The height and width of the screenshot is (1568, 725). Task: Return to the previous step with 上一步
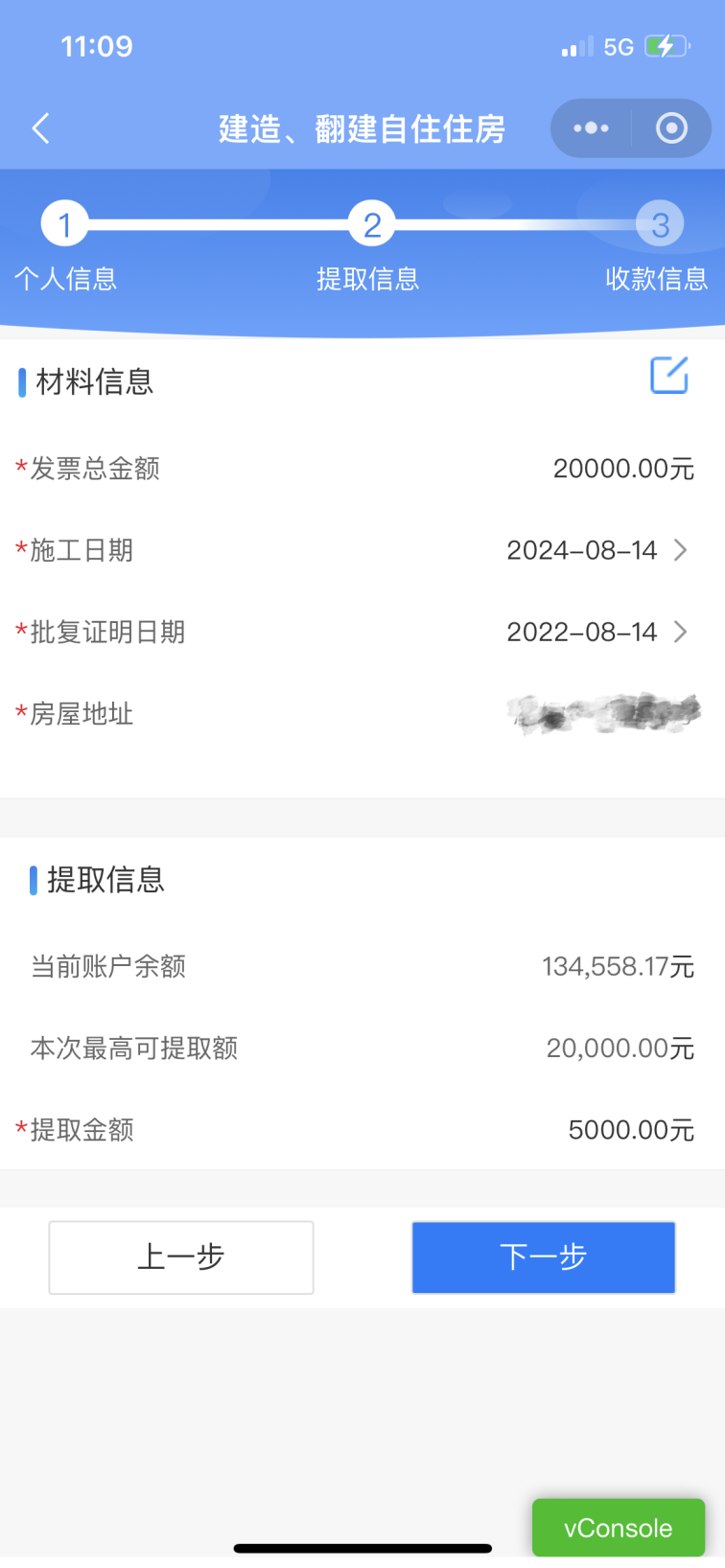[x=181, y=1257]
